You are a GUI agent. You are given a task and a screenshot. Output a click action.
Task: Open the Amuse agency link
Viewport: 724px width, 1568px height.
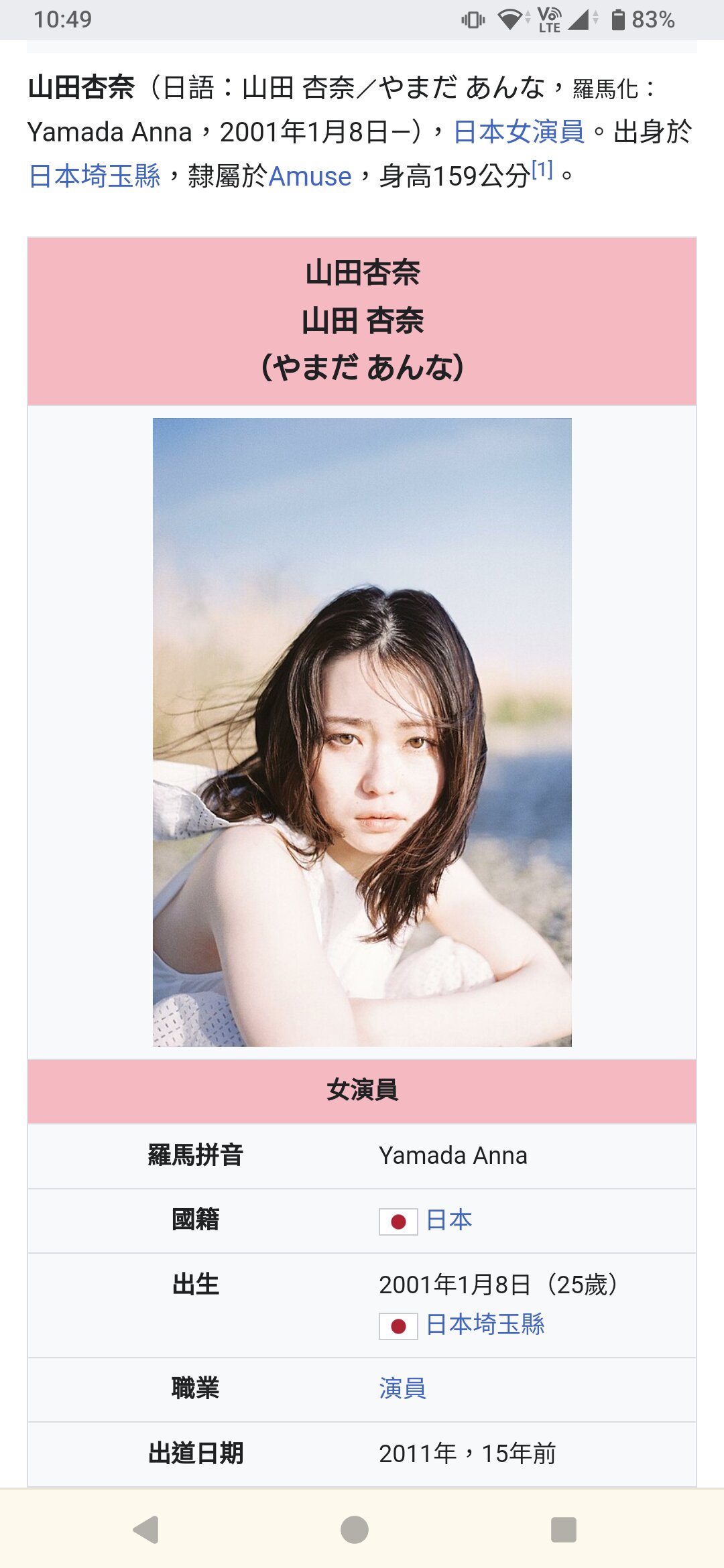click(310, 176)
